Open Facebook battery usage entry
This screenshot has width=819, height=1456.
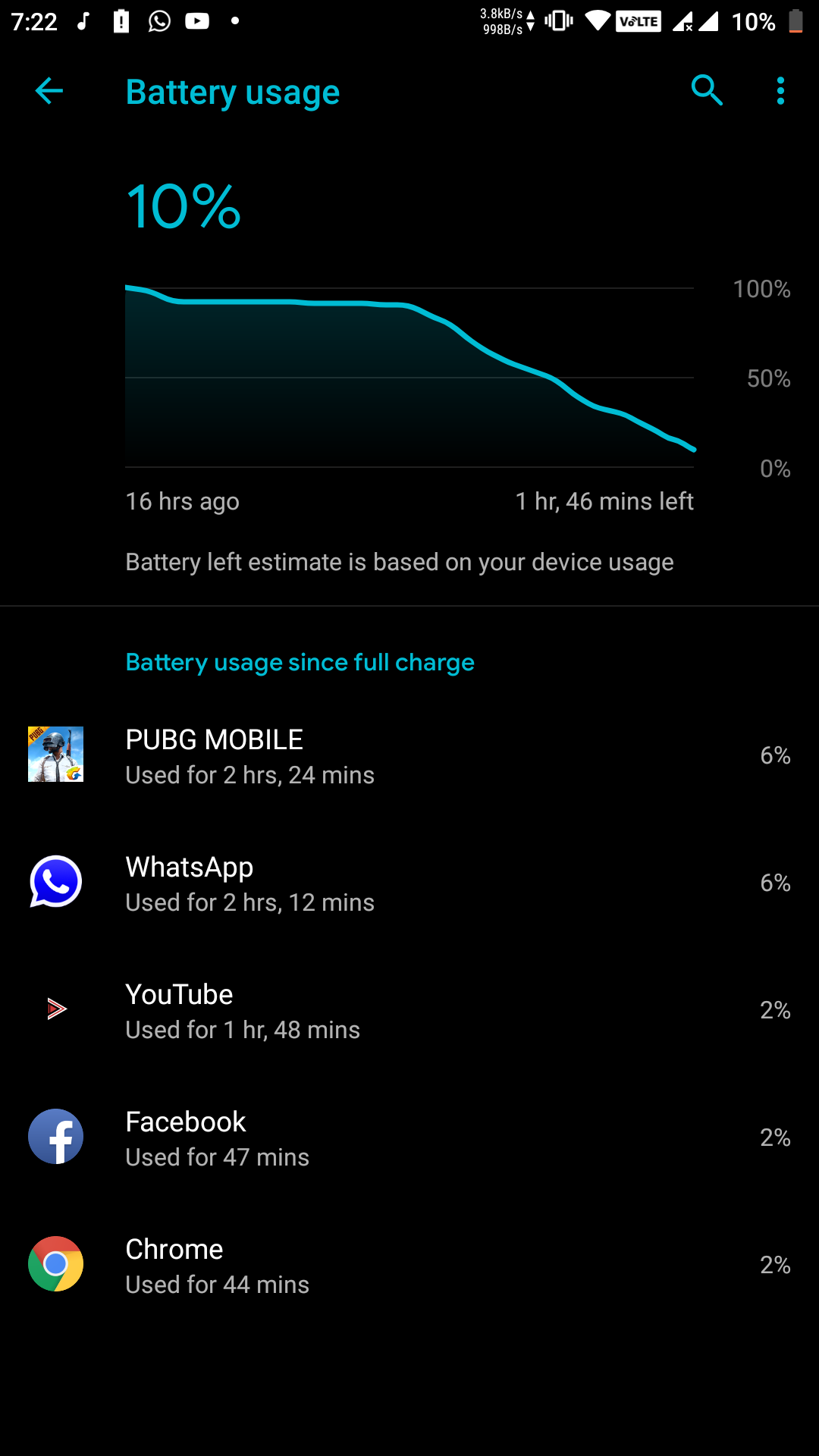pos(409,1137)
